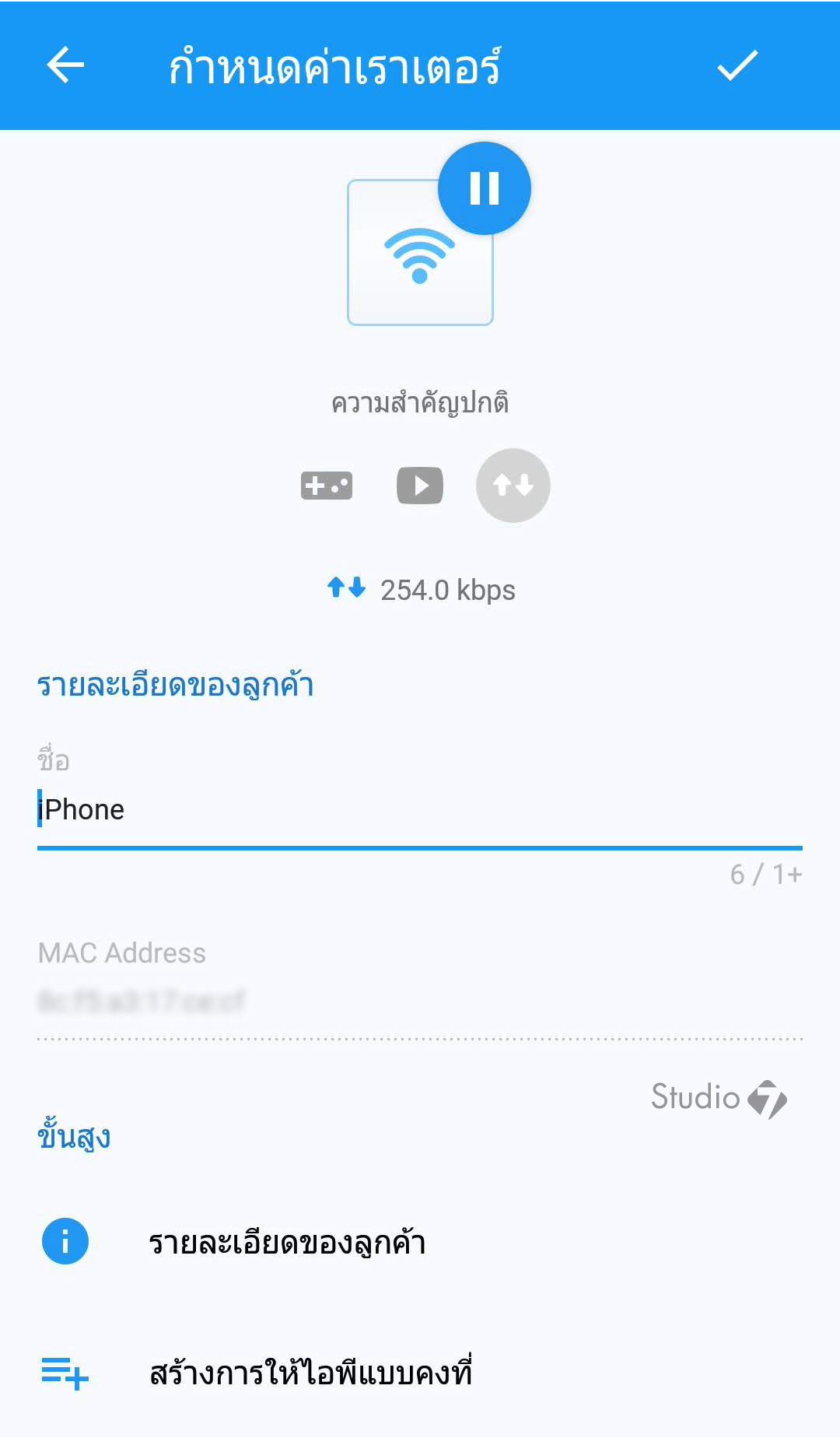Confirm changes with the checkmark icon
The image size is (840, 1438).
click(x=737, y=65)
